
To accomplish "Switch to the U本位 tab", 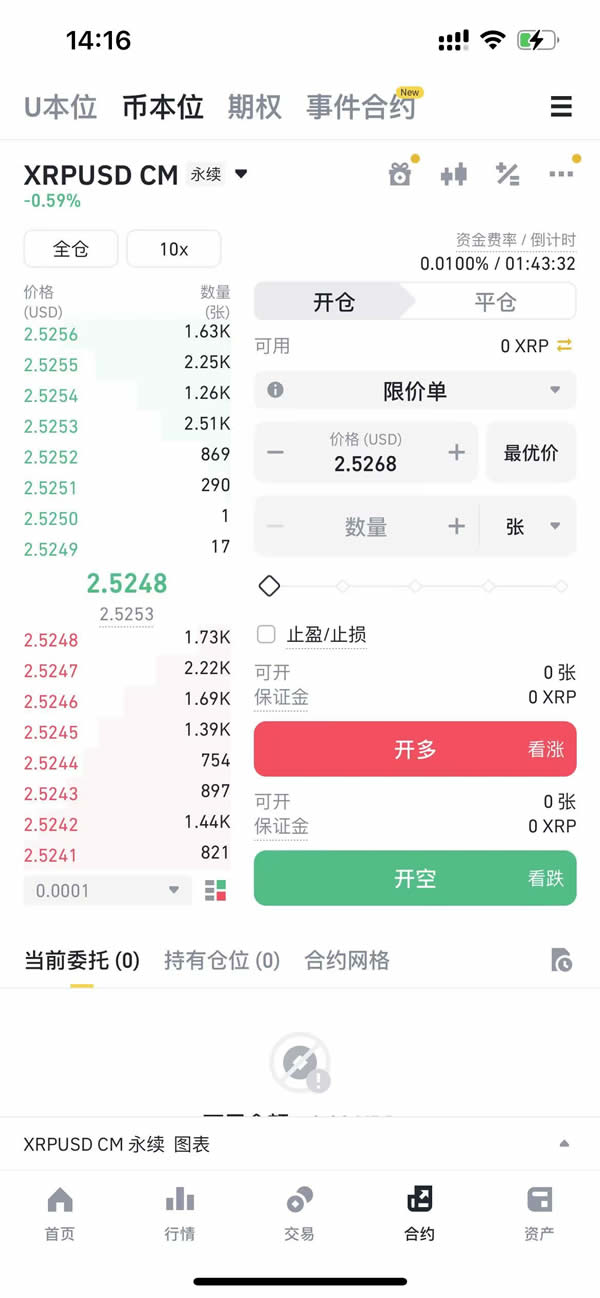I will tap(60, 107).
